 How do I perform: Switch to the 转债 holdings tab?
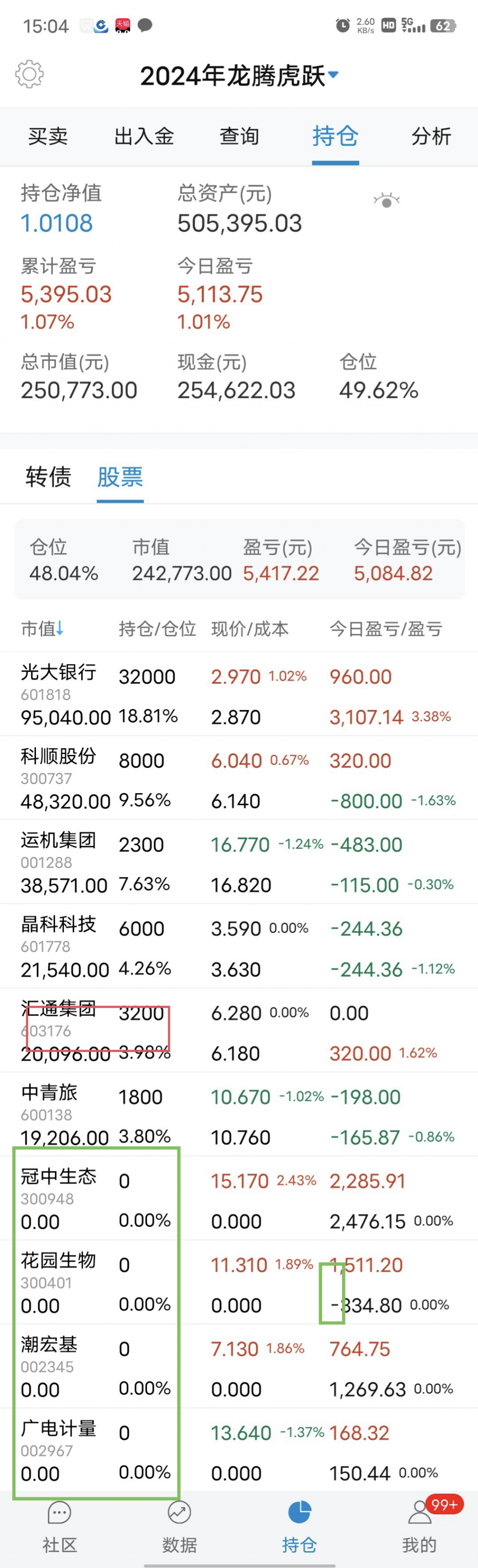(x=48, y=476)
